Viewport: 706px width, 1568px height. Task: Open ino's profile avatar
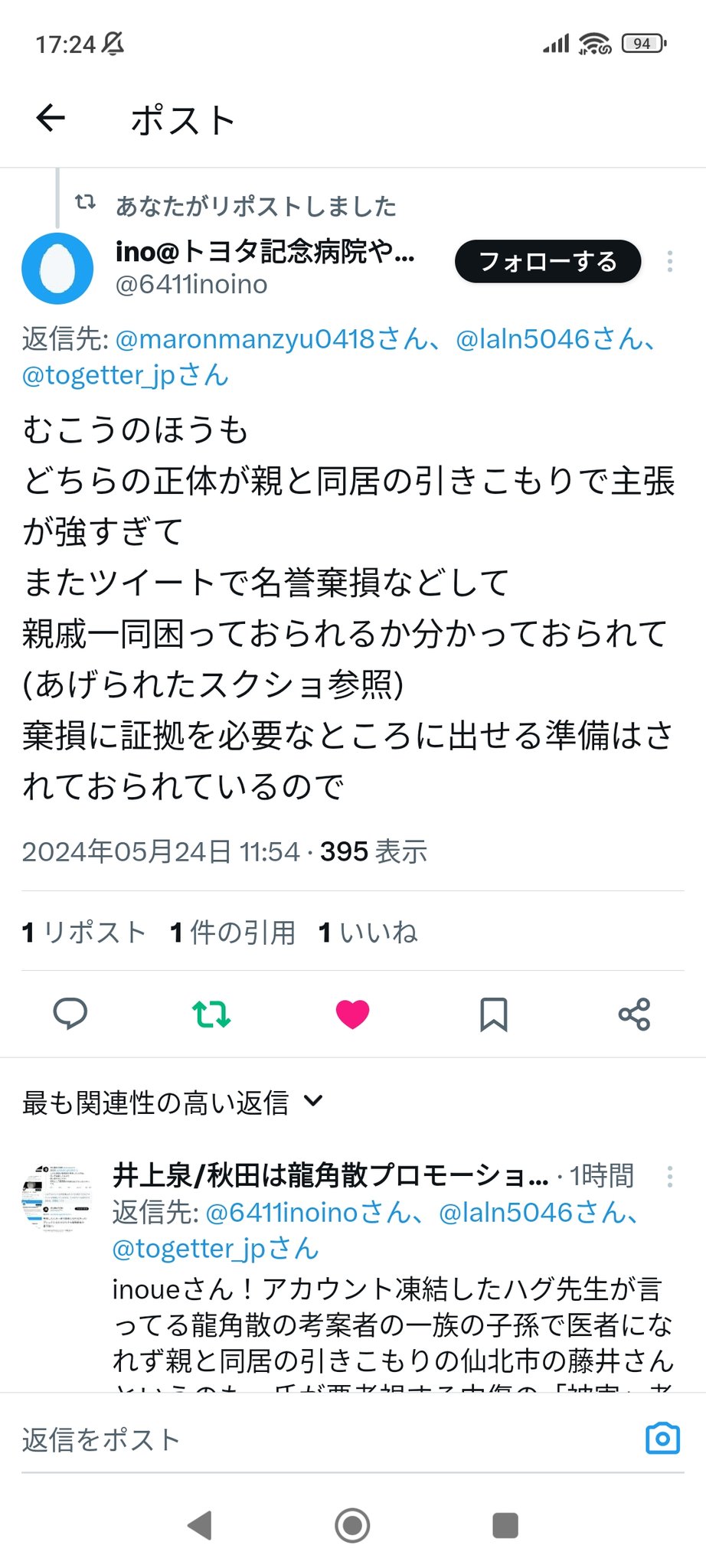[57, 269]
